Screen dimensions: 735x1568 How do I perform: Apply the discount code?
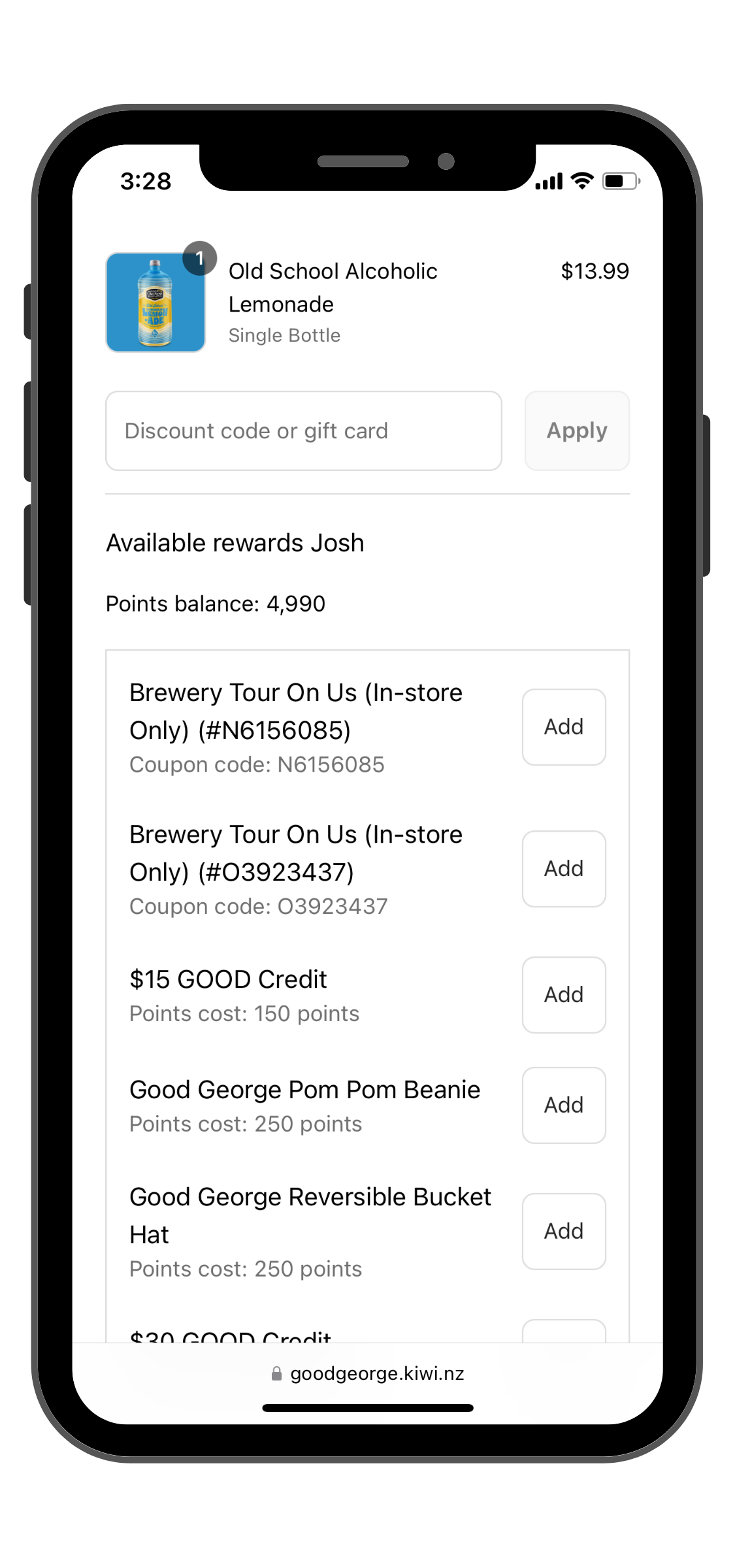(x=577, y=431)
